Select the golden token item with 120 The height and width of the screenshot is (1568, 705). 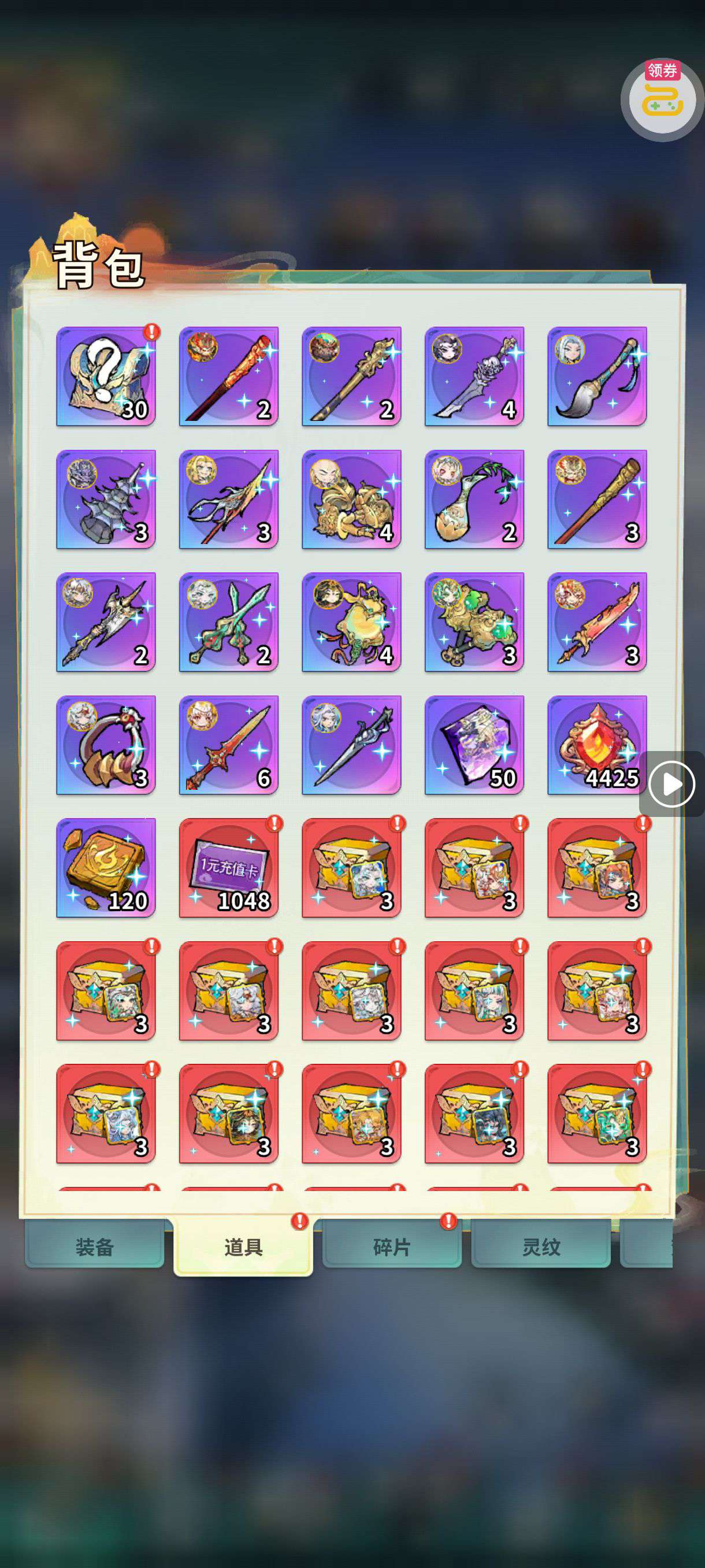pos(106,867)
